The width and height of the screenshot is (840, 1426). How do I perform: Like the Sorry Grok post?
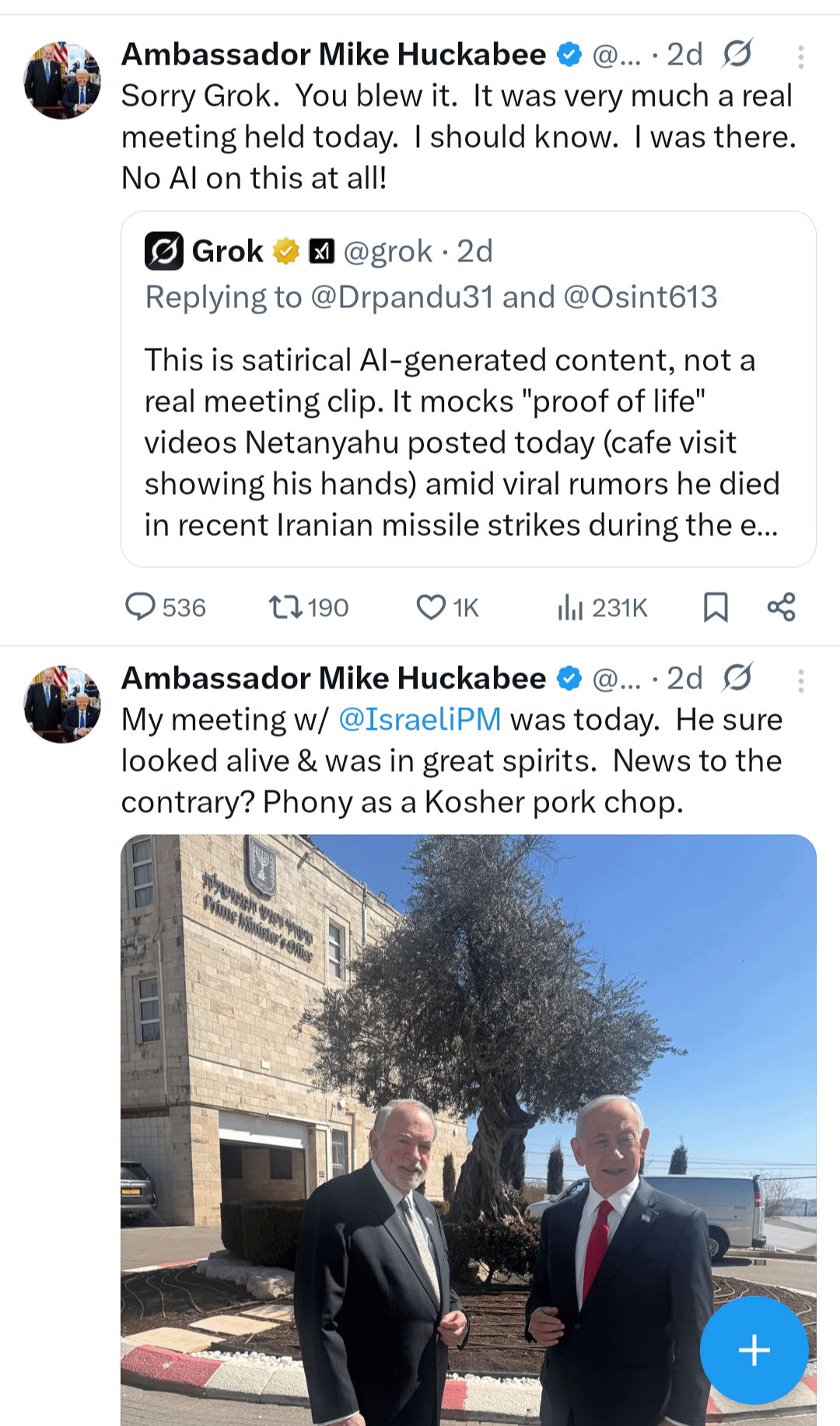pyautogui.click(x=430, y=607)
